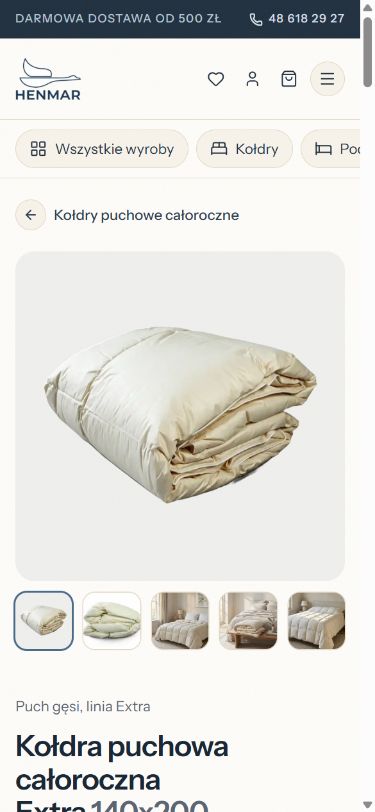The image size is (375, 812).
Task: Open the user account icon
Action: pos(252,79)
